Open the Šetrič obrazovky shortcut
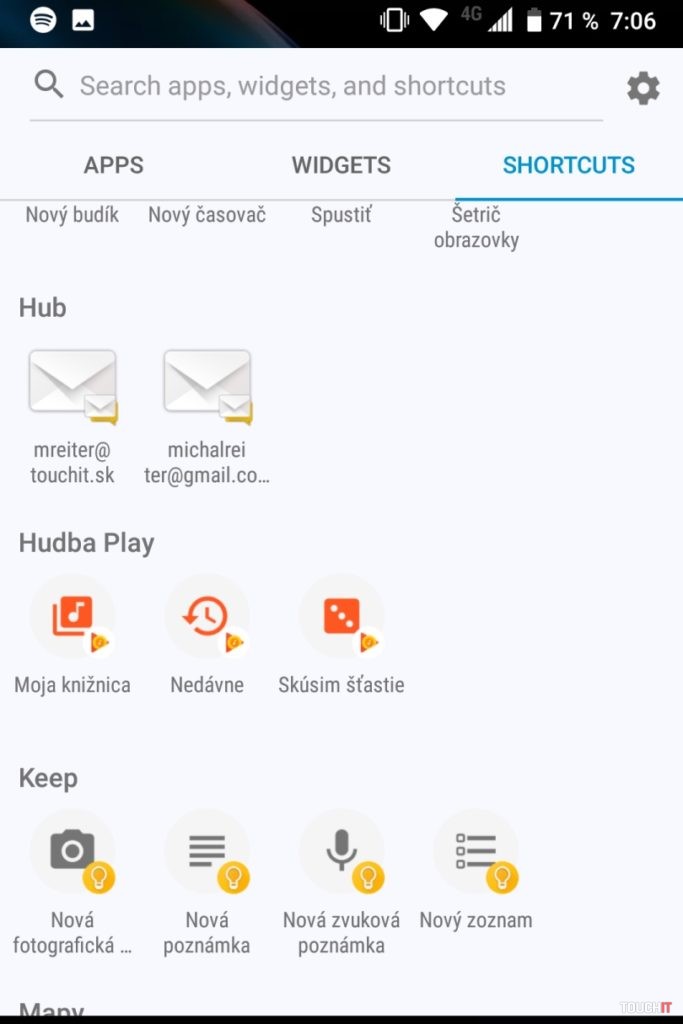The image size is (683, 1024). click(x=476, y=226)
